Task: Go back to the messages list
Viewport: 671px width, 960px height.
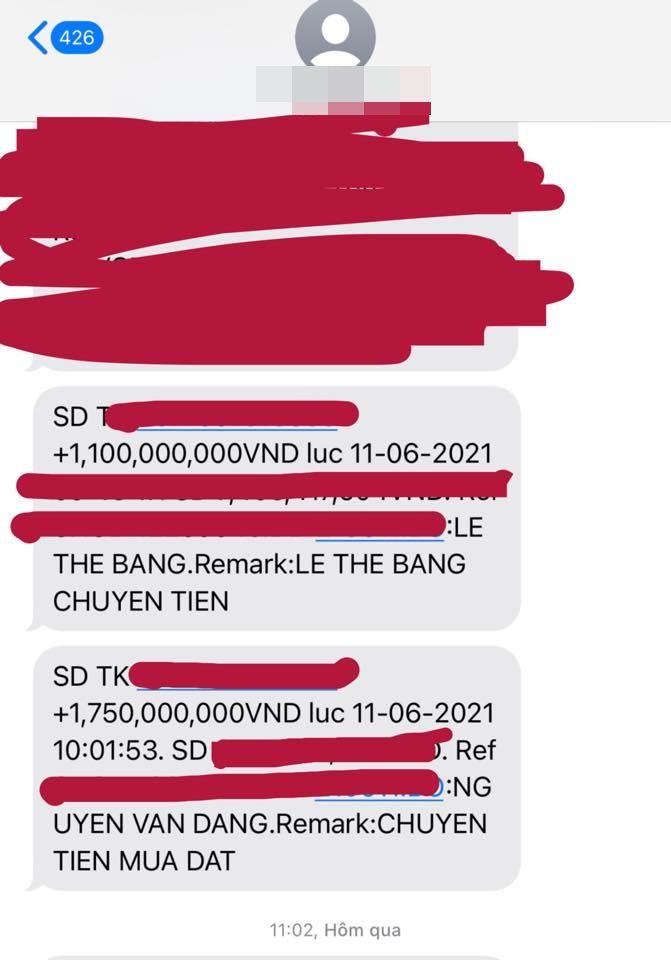Action: (x=62, y=39)
